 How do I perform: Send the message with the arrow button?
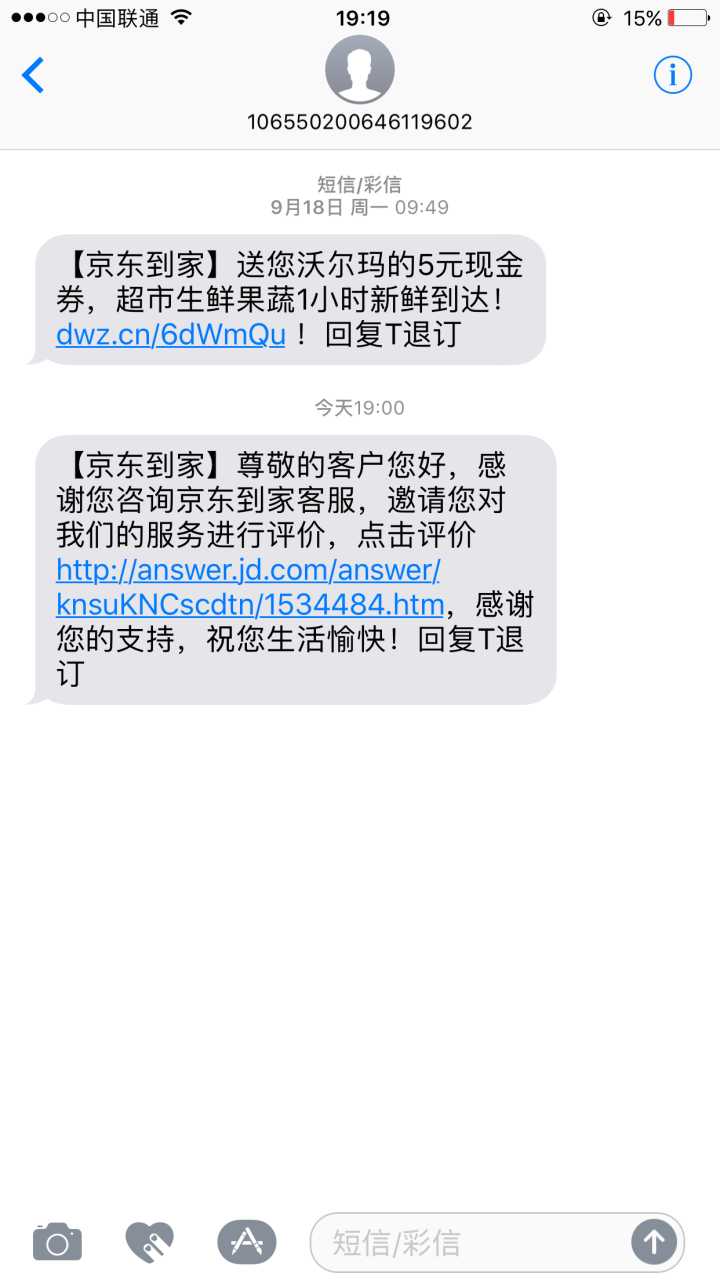pyautogui.click(x=654, y=1242)
